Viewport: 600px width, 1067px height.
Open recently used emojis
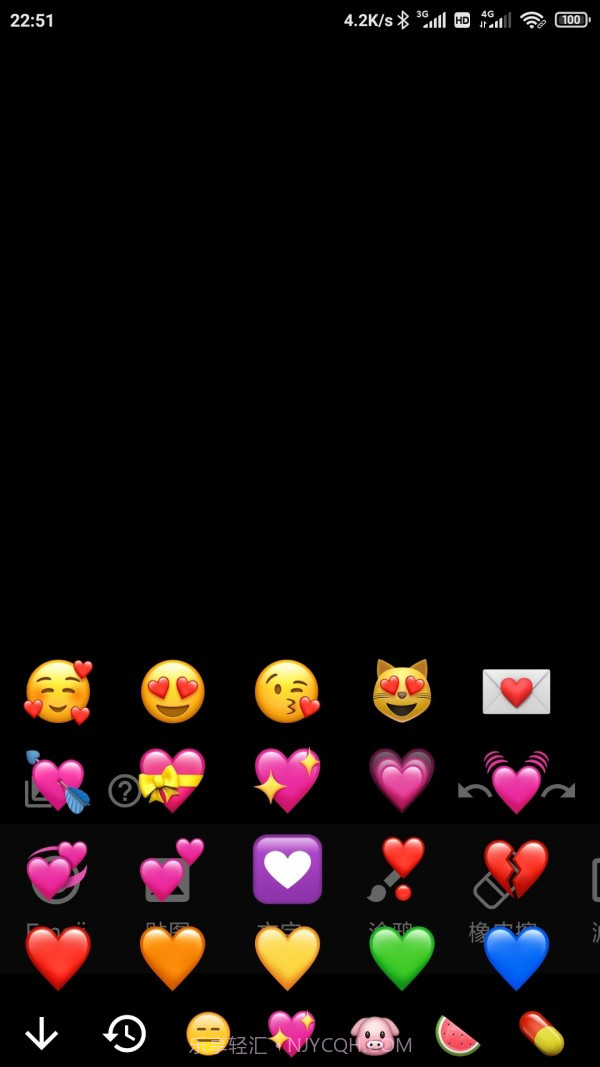point(125,1033)
